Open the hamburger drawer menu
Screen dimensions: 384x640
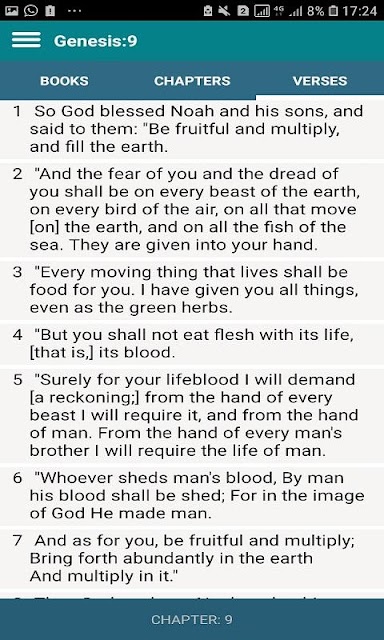coord(26,40)
